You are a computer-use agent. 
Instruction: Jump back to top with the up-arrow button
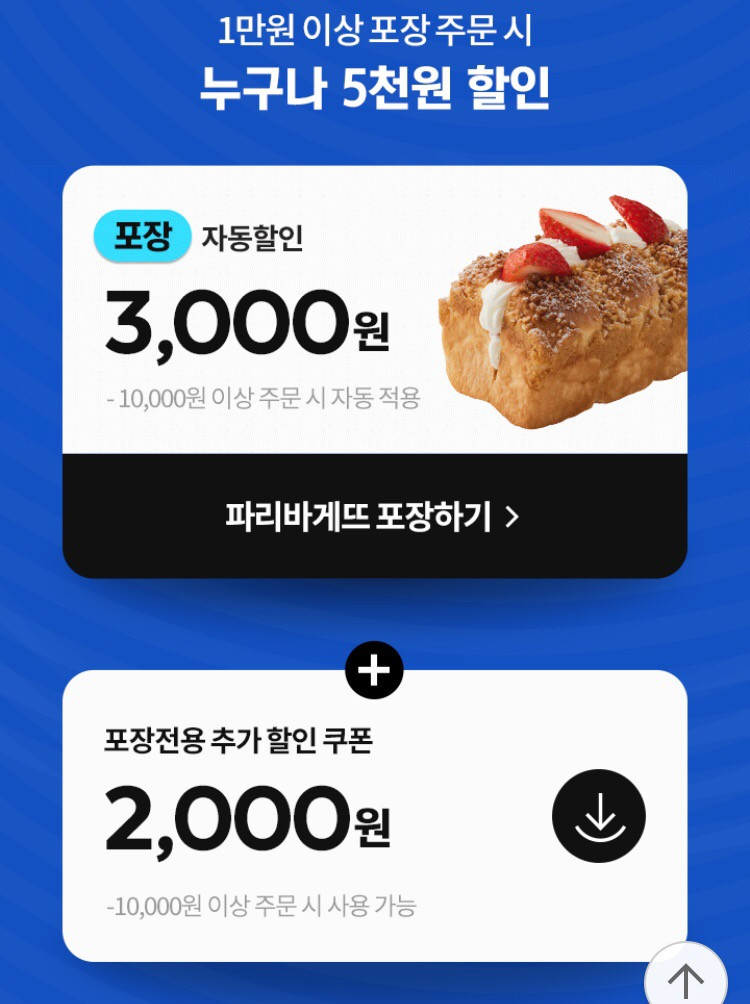tap(686, 978)
